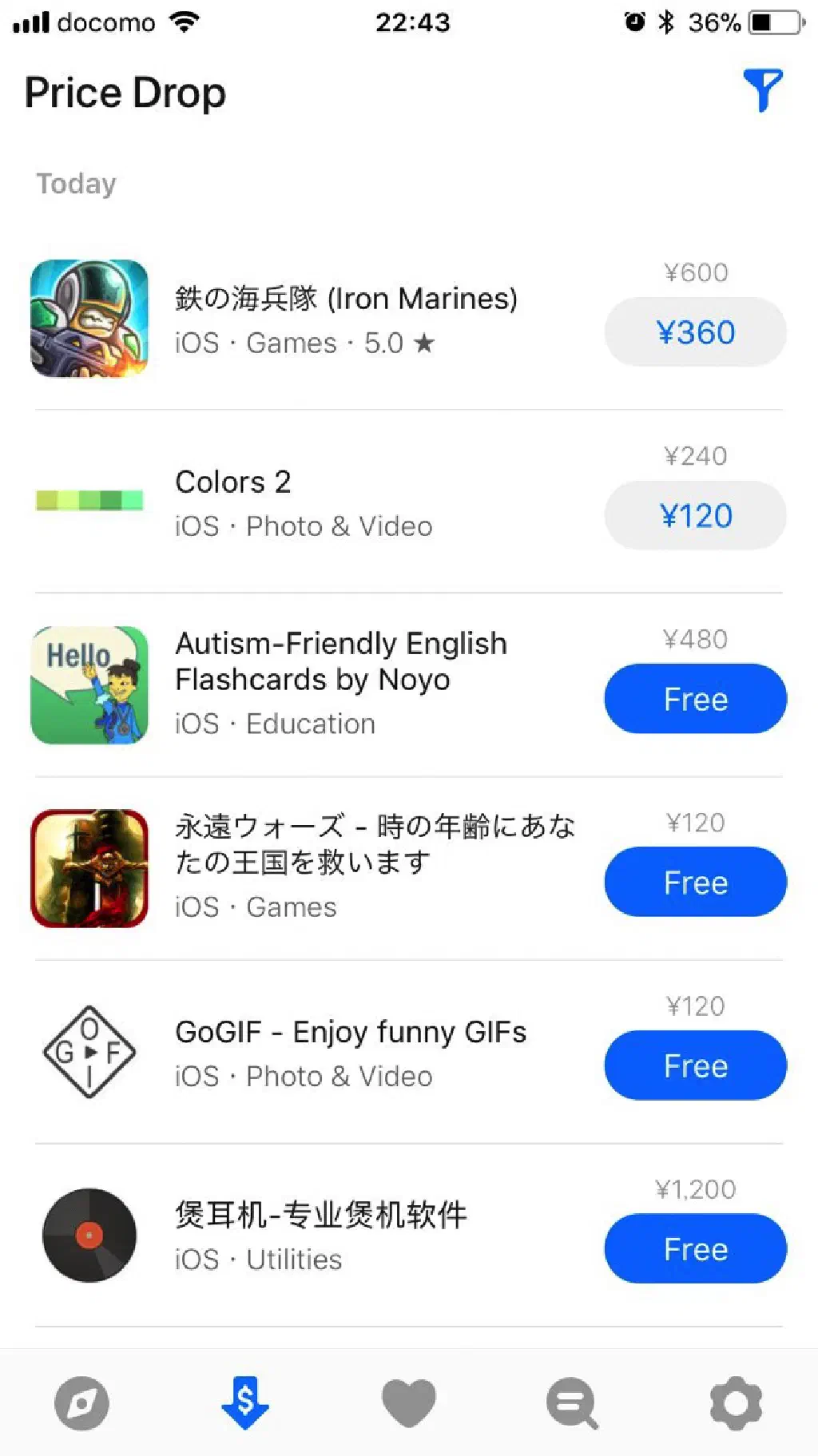
Task: Switch to the compass Discover tab
Action: [81, 1403]
